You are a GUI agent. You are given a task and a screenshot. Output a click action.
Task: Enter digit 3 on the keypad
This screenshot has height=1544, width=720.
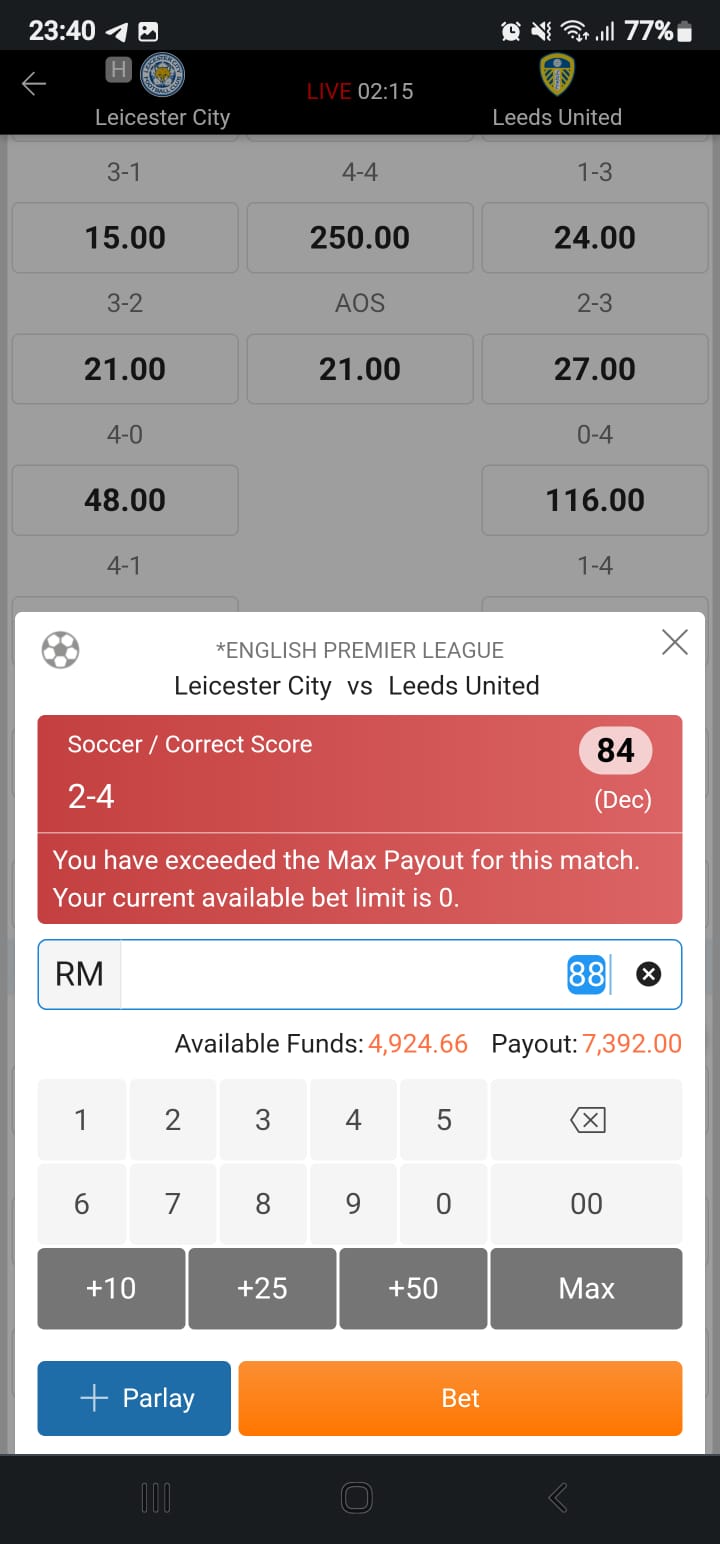click(x=263, y=1120)
